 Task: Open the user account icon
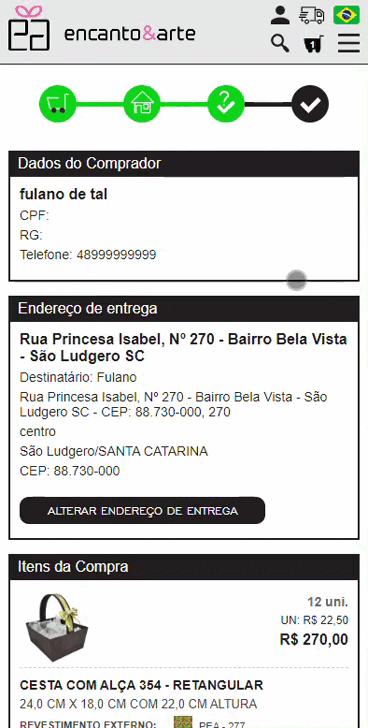point(280,15)
